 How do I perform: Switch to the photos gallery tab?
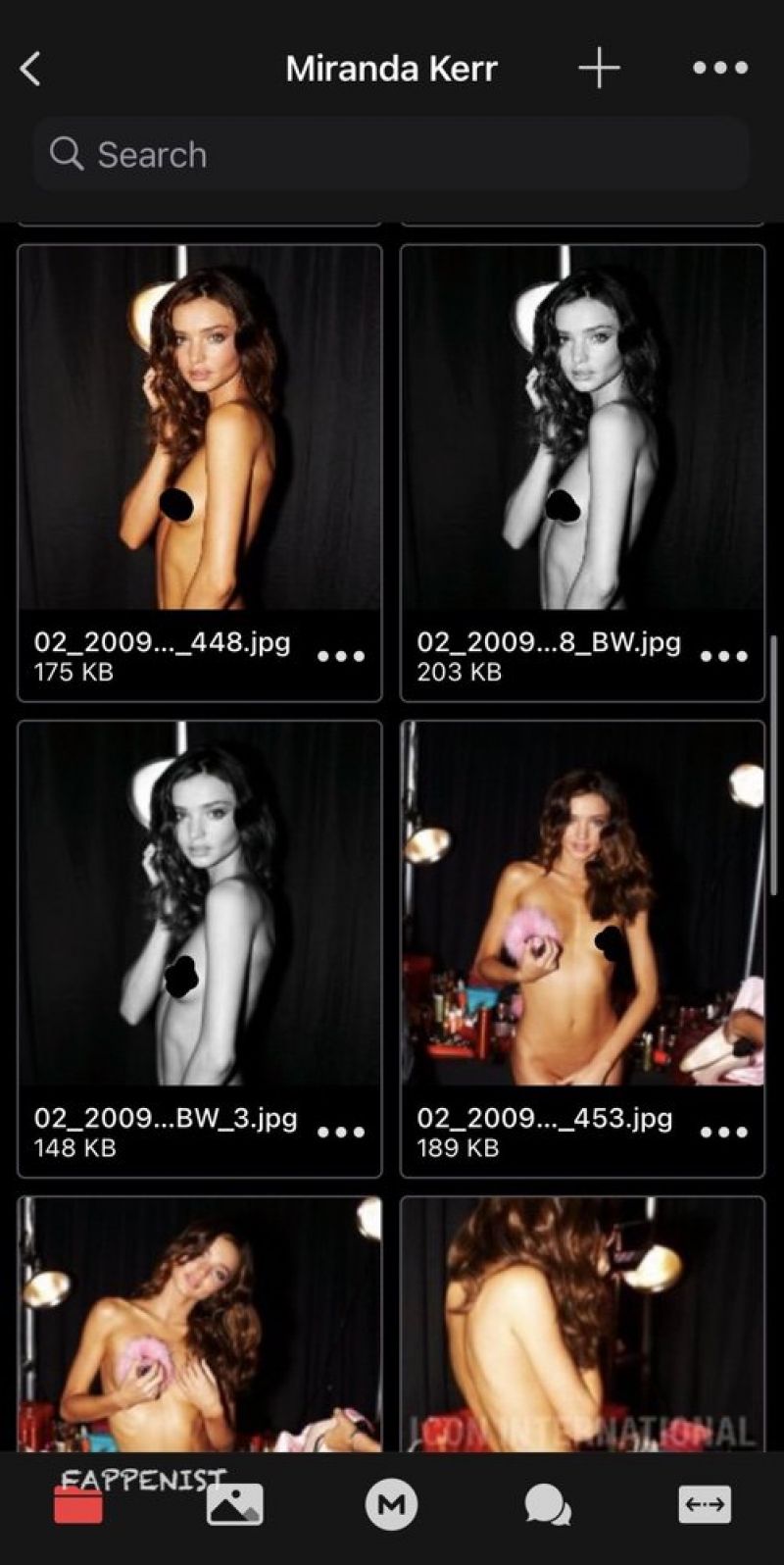click(235, 1504)
